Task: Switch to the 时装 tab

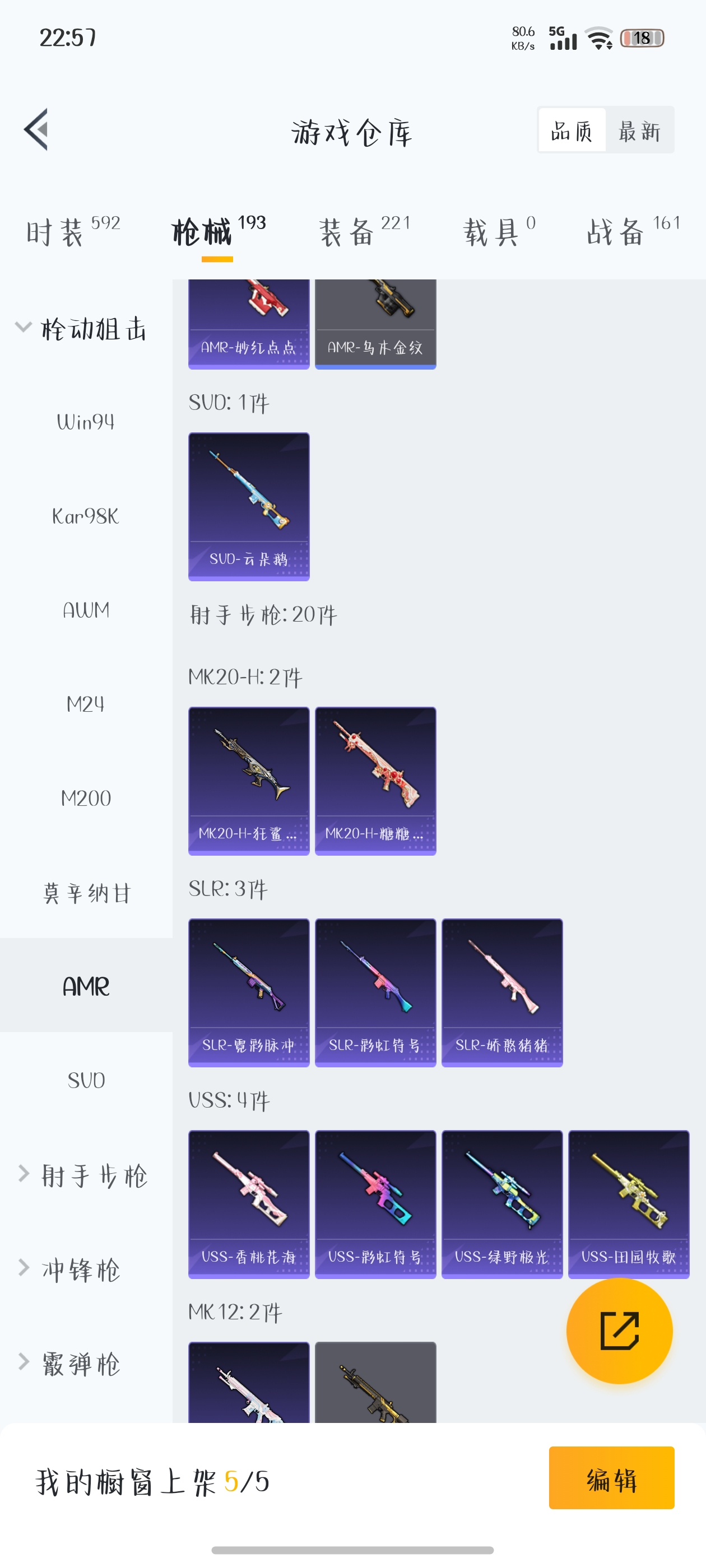Action: [x=72, y=232]
